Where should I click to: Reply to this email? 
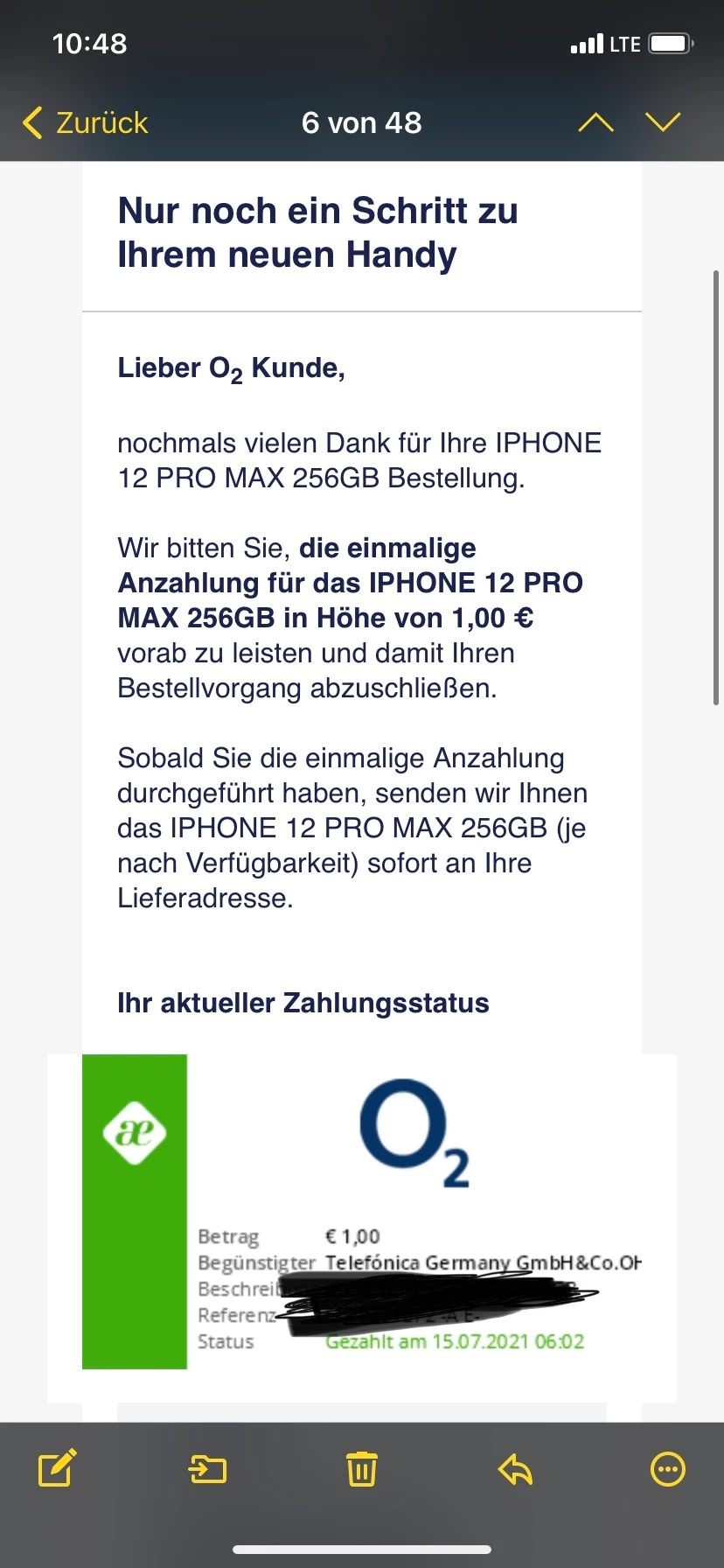pos(515,1469)
